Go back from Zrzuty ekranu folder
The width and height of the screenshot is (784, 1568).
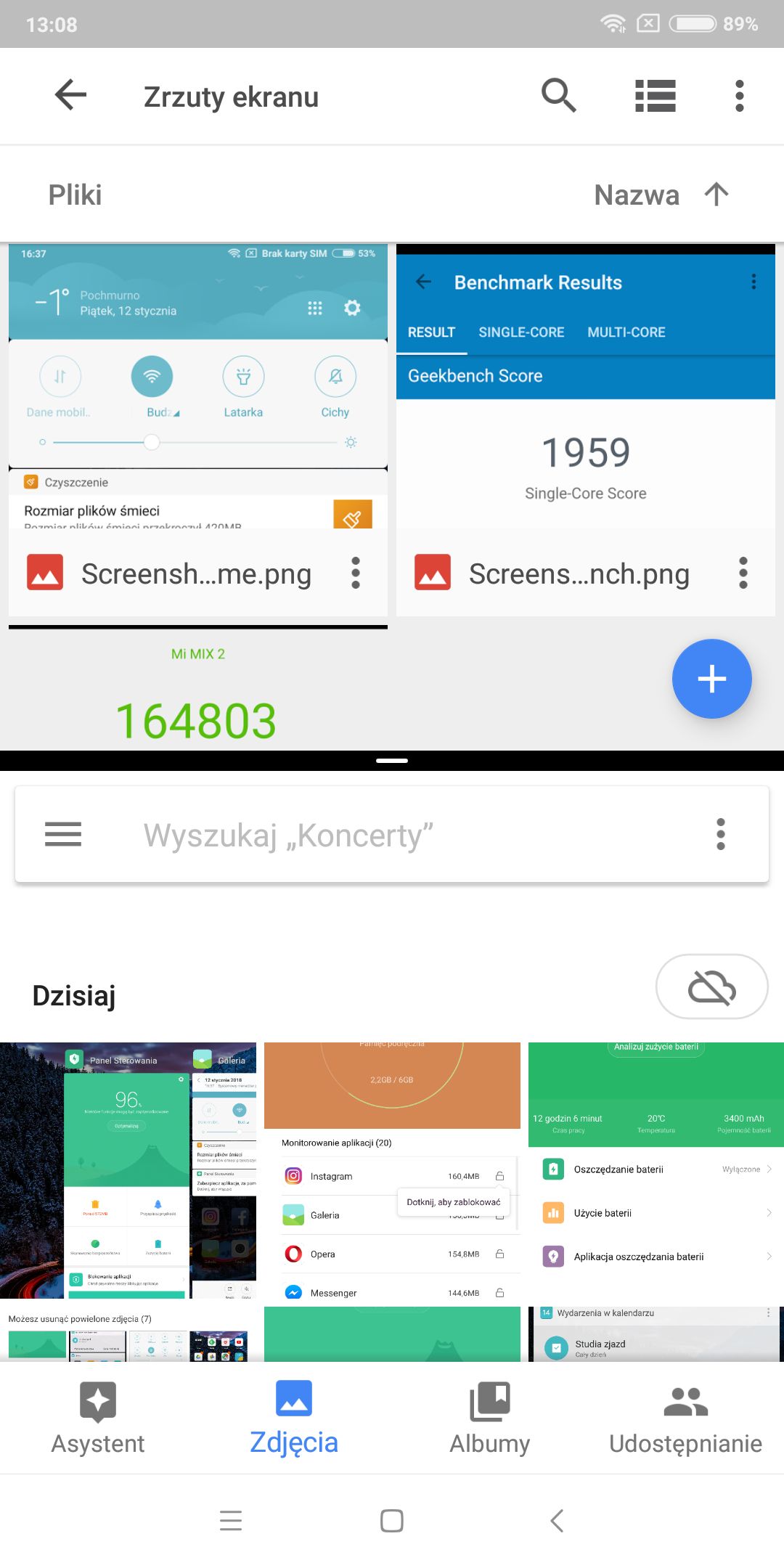point(70,95)
